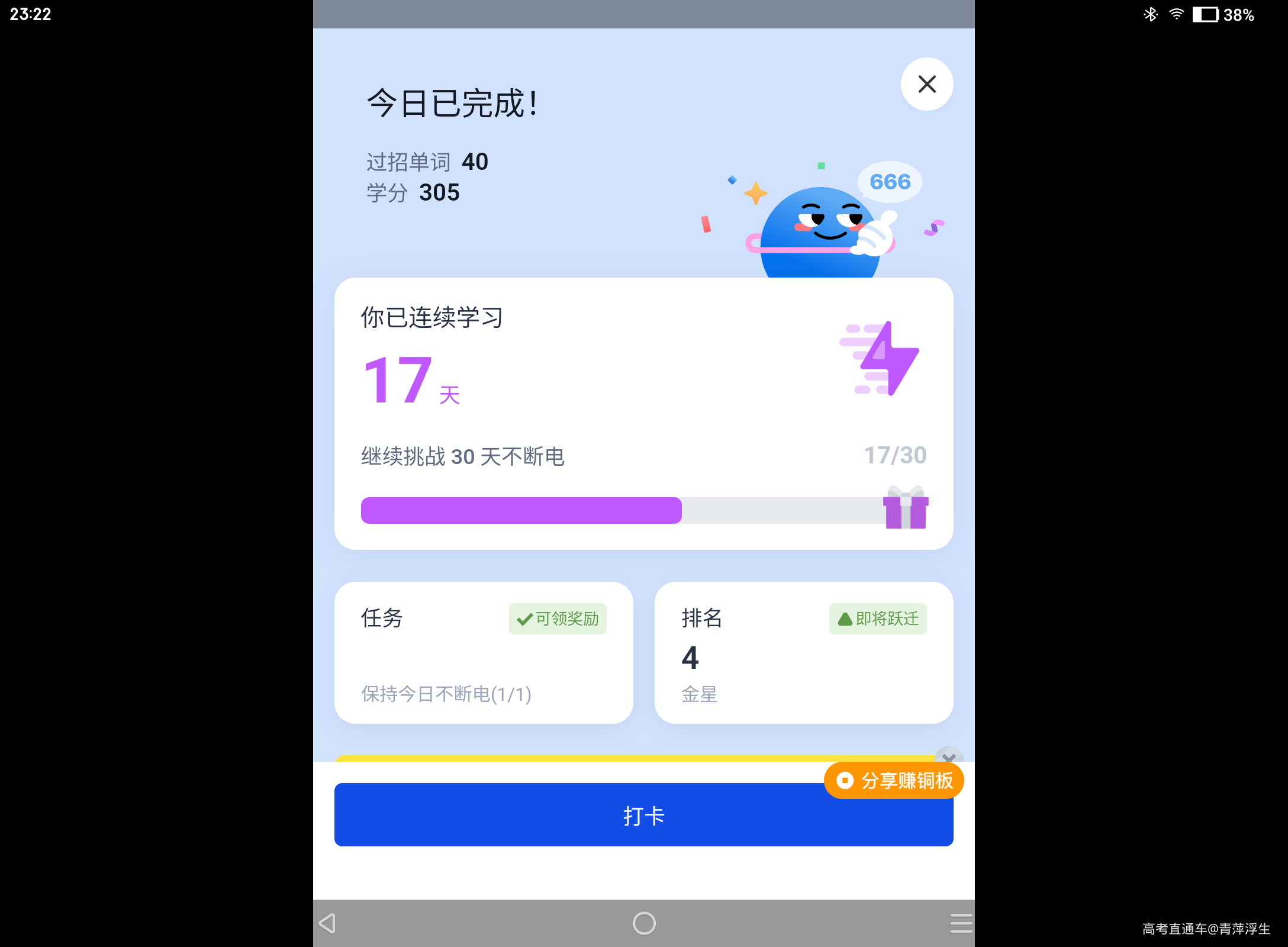This screenshot has height=947, width=1288.
Task: Dismiss the yellow banner
Action: point(948,756)
